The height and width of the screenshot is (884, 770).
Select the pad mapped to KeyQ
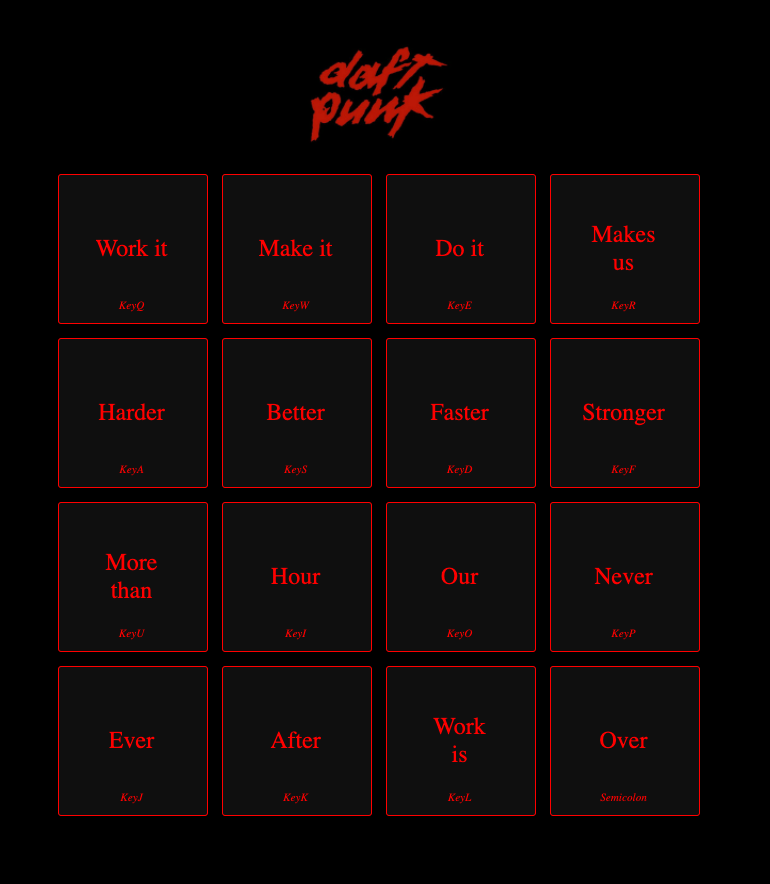pos(132,248)
